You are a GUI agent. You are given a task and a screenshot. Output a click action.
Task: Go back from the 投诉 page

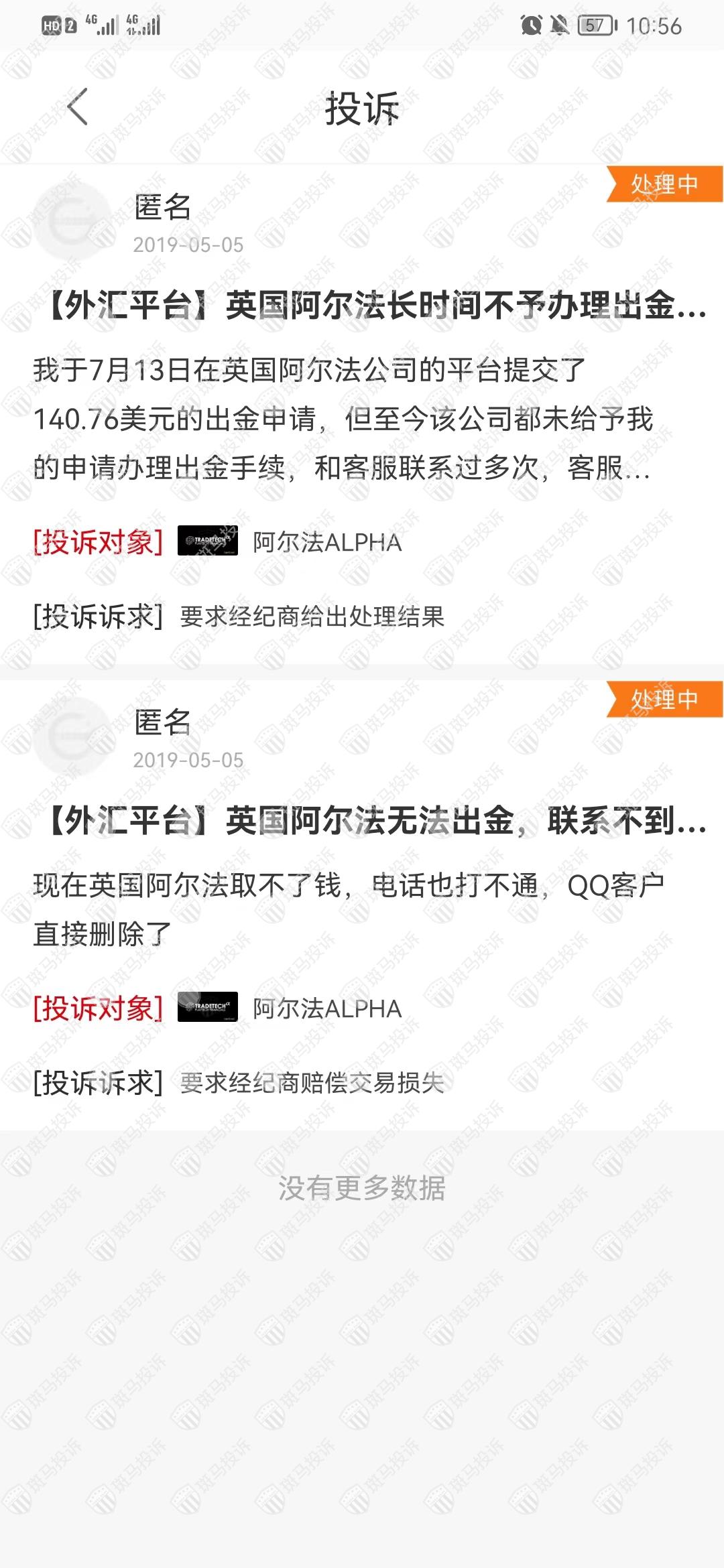click(x=78, y=107)
